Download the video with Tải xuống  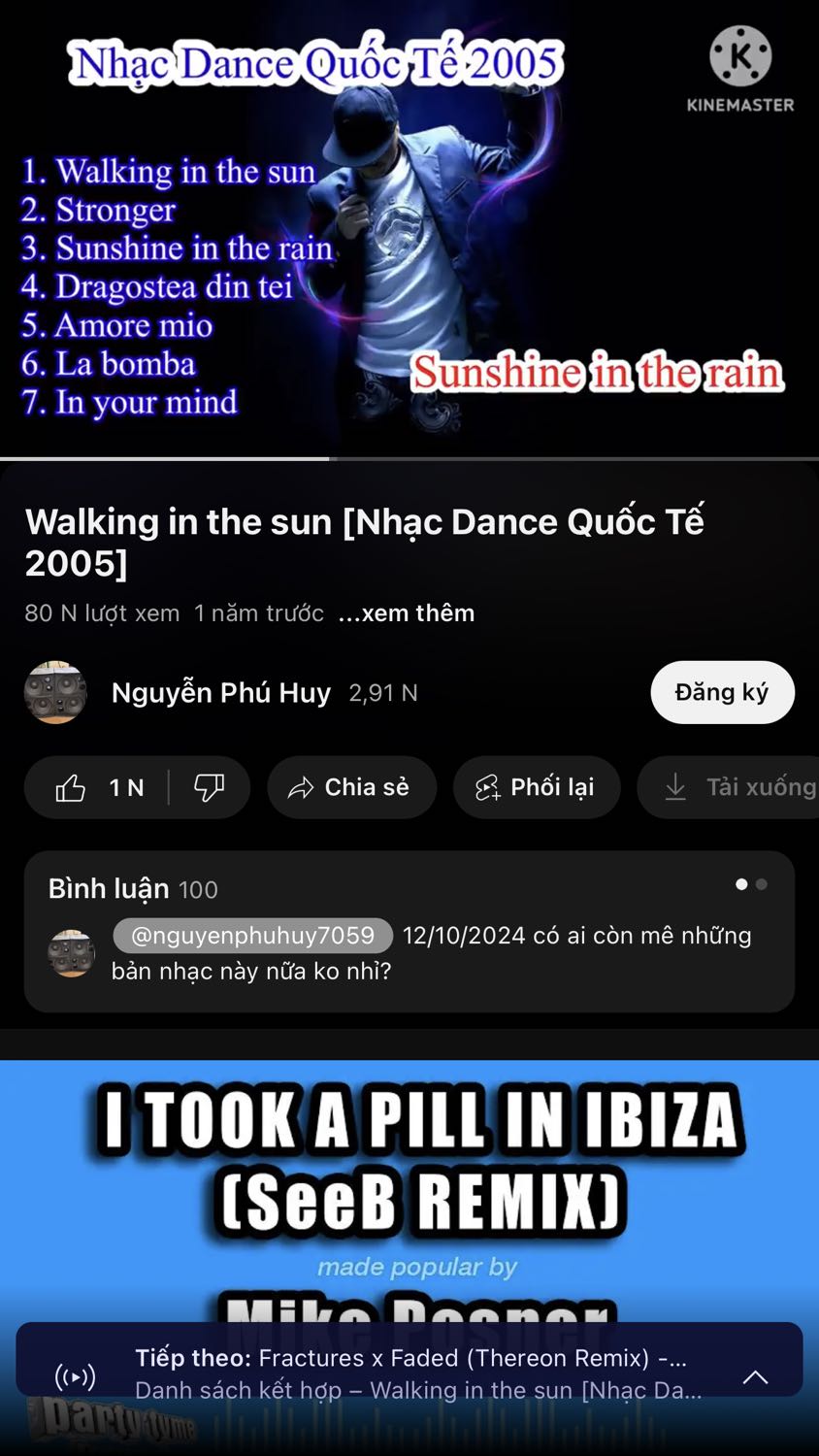click(730, 787)
